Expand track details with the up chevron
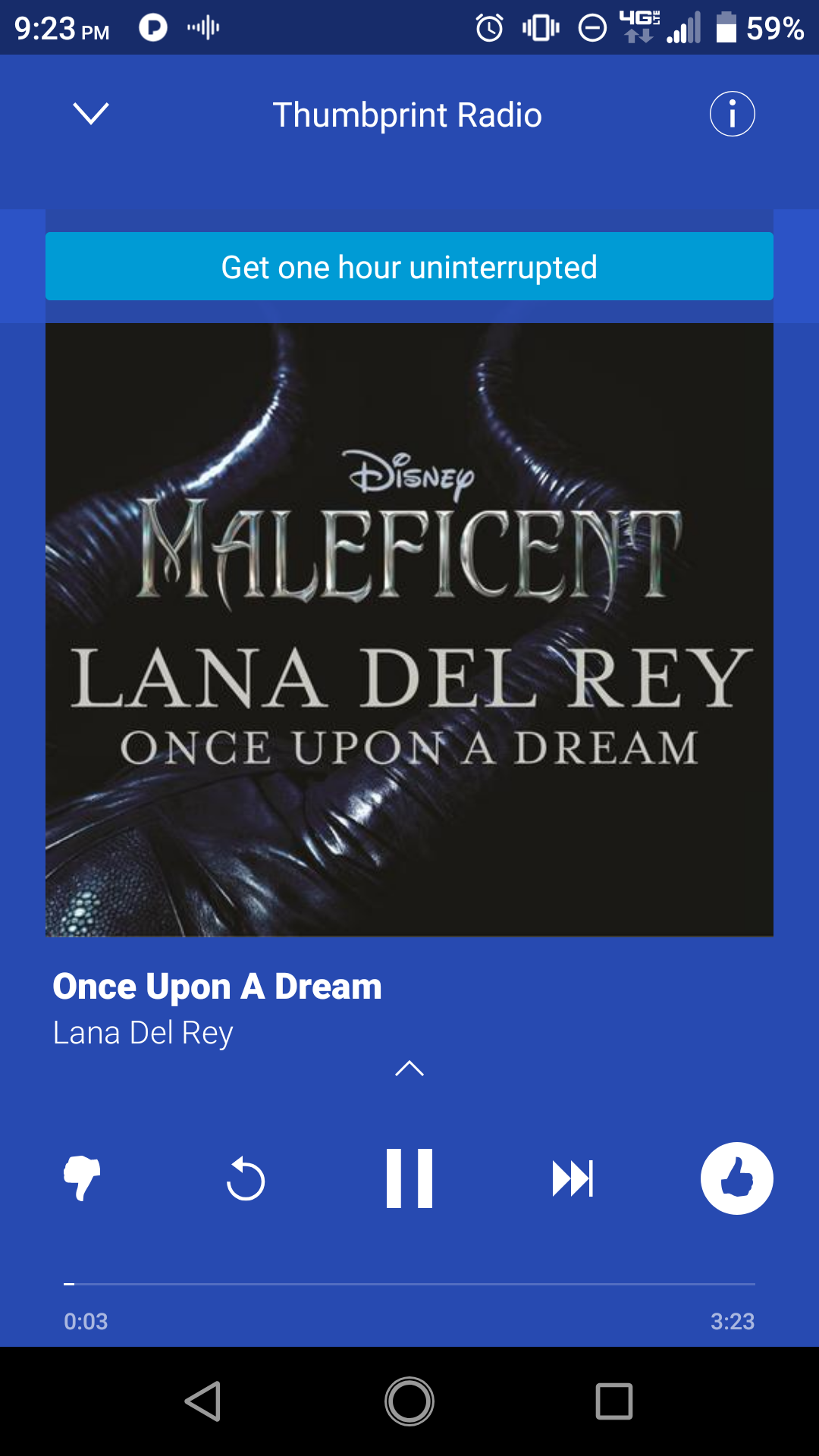Viewport: 819px width, 1456px height. point(409,1068)
